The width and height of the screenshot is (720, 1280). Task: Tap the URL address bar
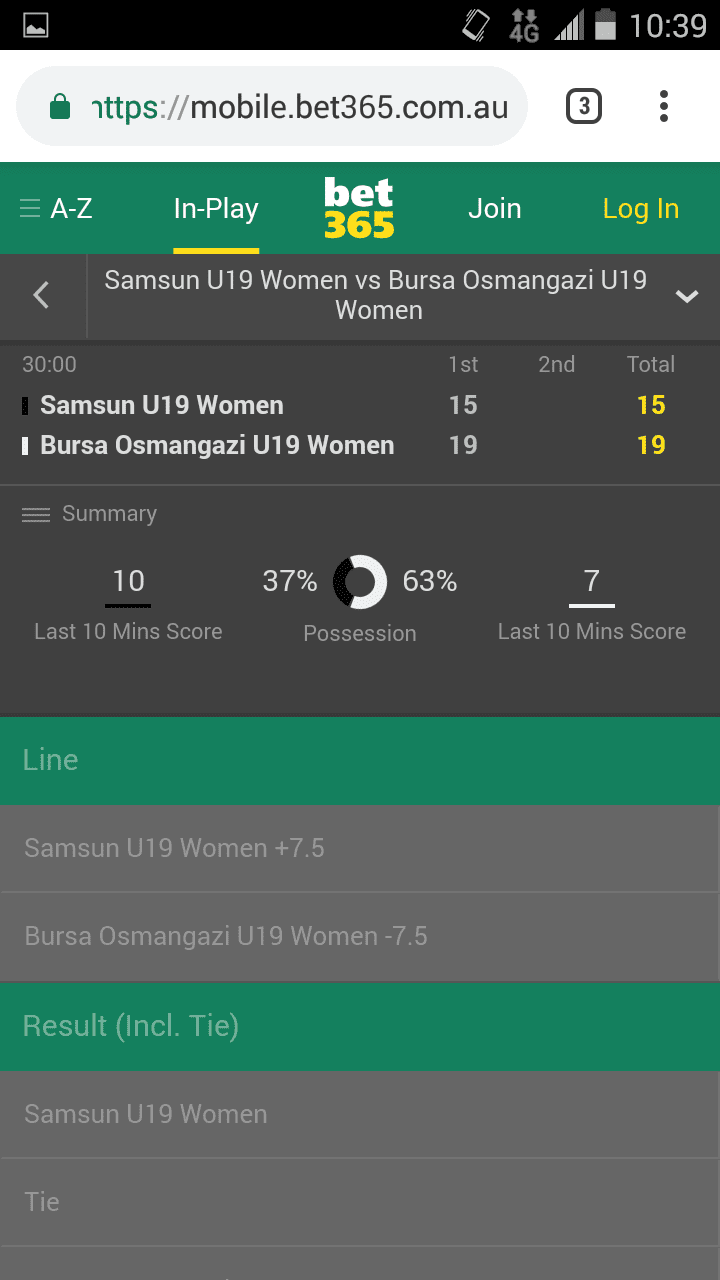272,106
